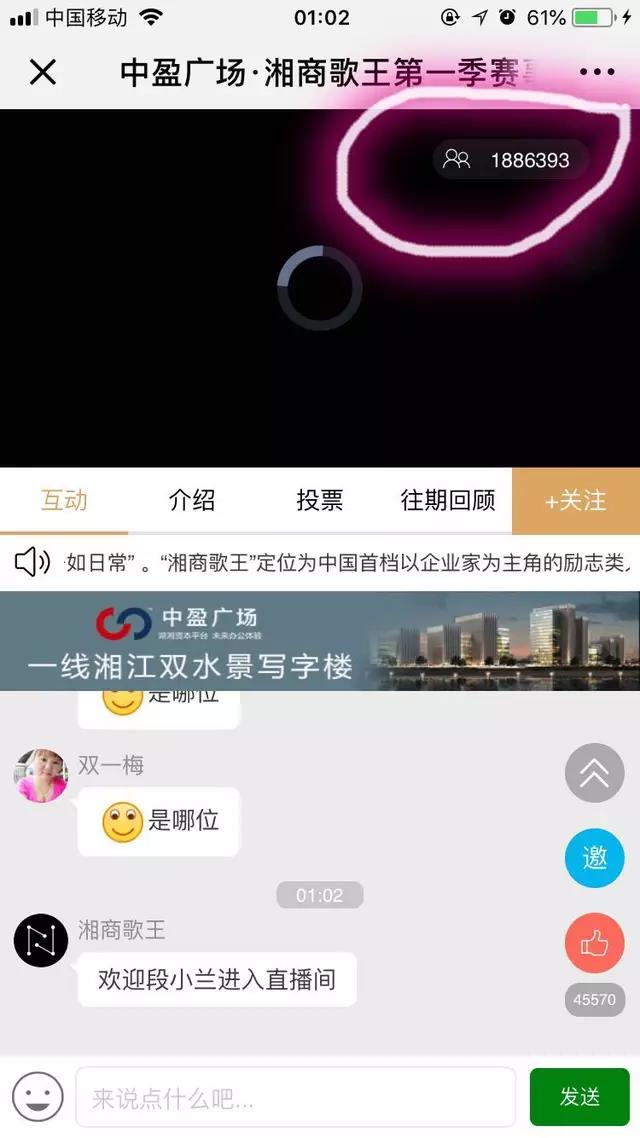The height and width of the screenshot is (1138, 640).
Task: Open 湘商歌王's avatar in the chat
Action: tap(40, 940)
